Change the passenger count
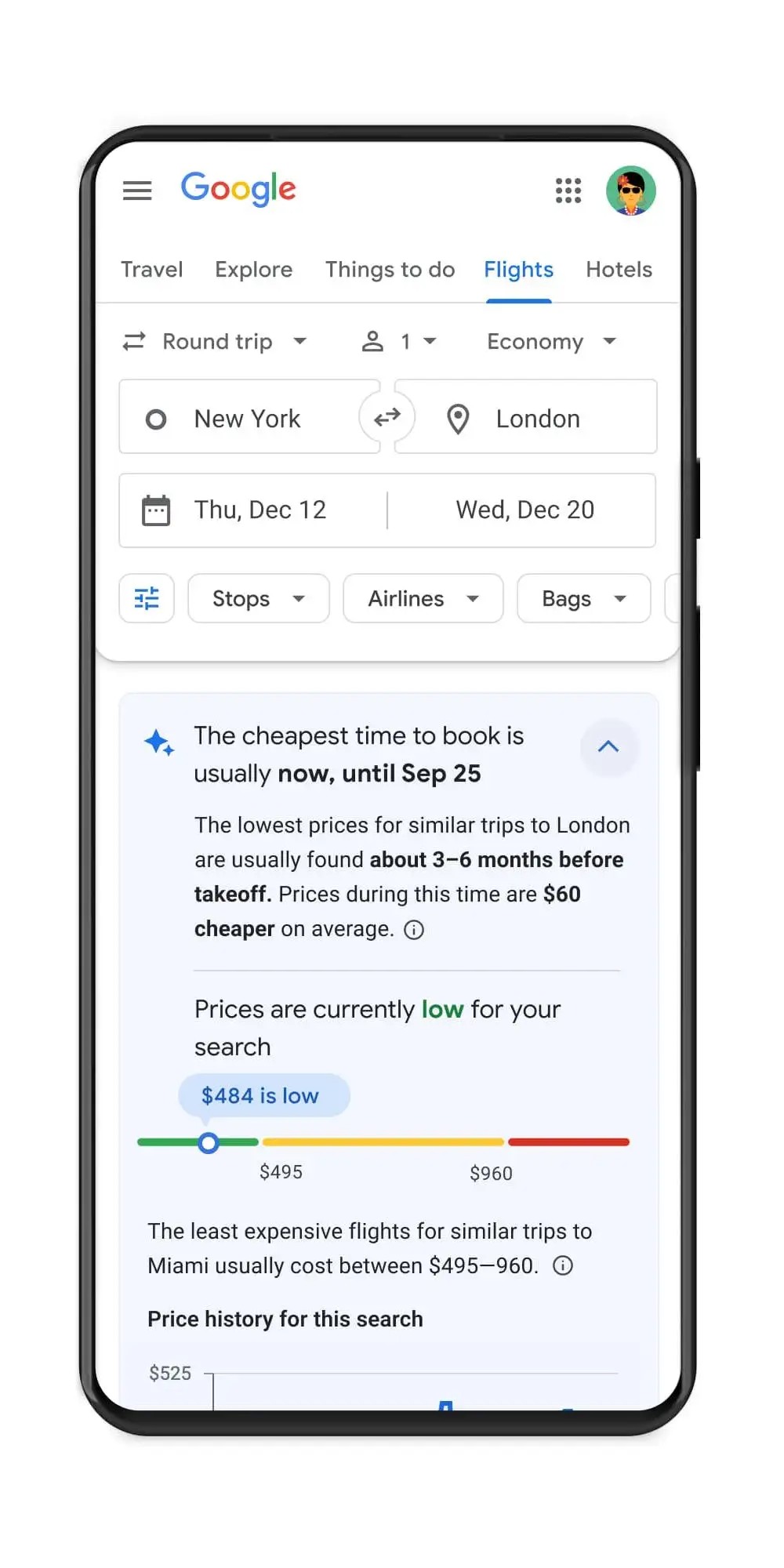 click(x=399, y=342)
